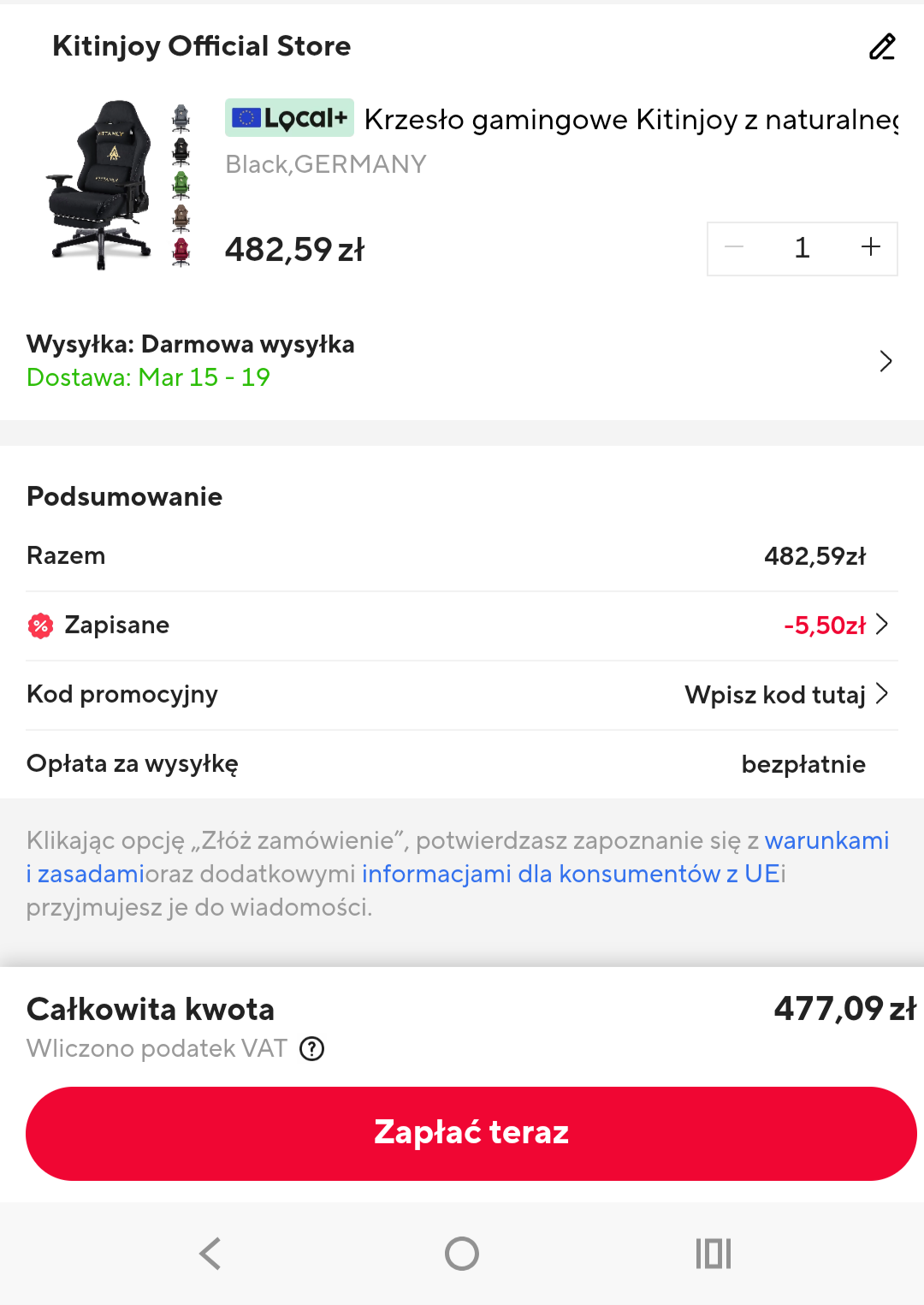Screen dimensions: 924x1305
Task: Tap the edit pencil for Kitinjoy Official Store
Action: click(x=882, y=47)
